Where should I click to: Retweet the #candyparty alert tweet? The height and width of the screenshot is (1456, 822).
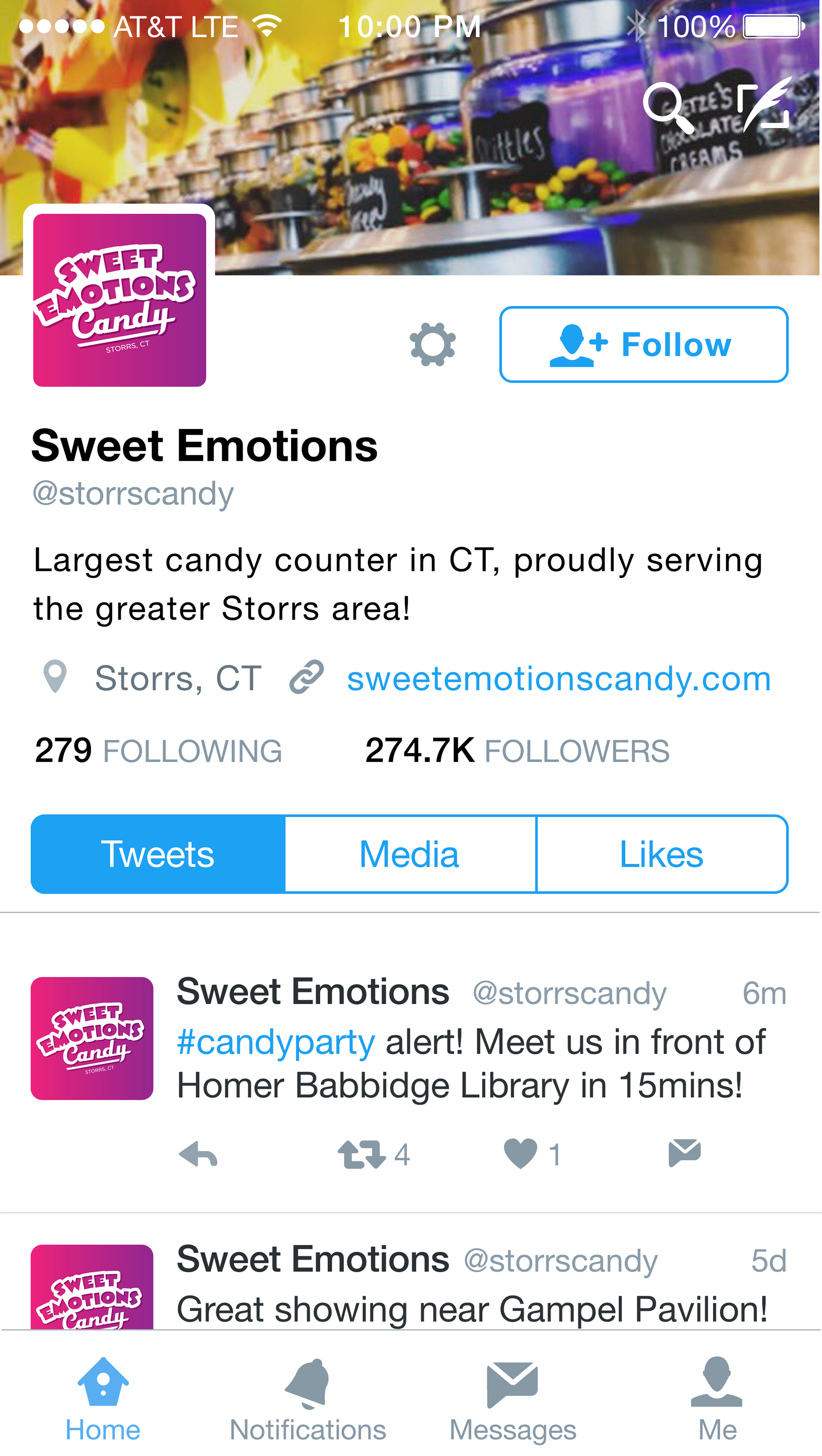(x=362, y=1154)
